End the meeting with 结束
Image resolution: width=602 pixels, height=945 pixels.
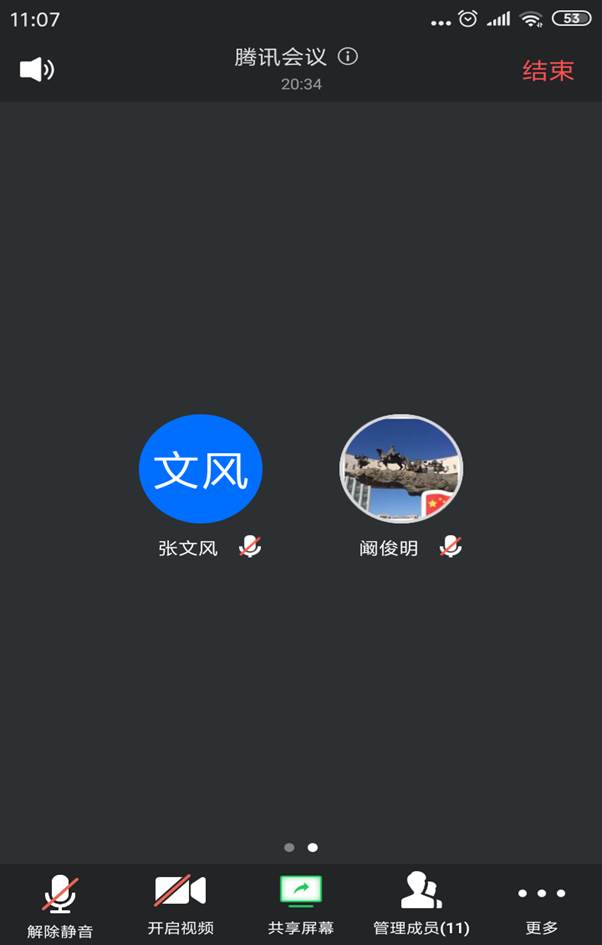coord(548,70)
